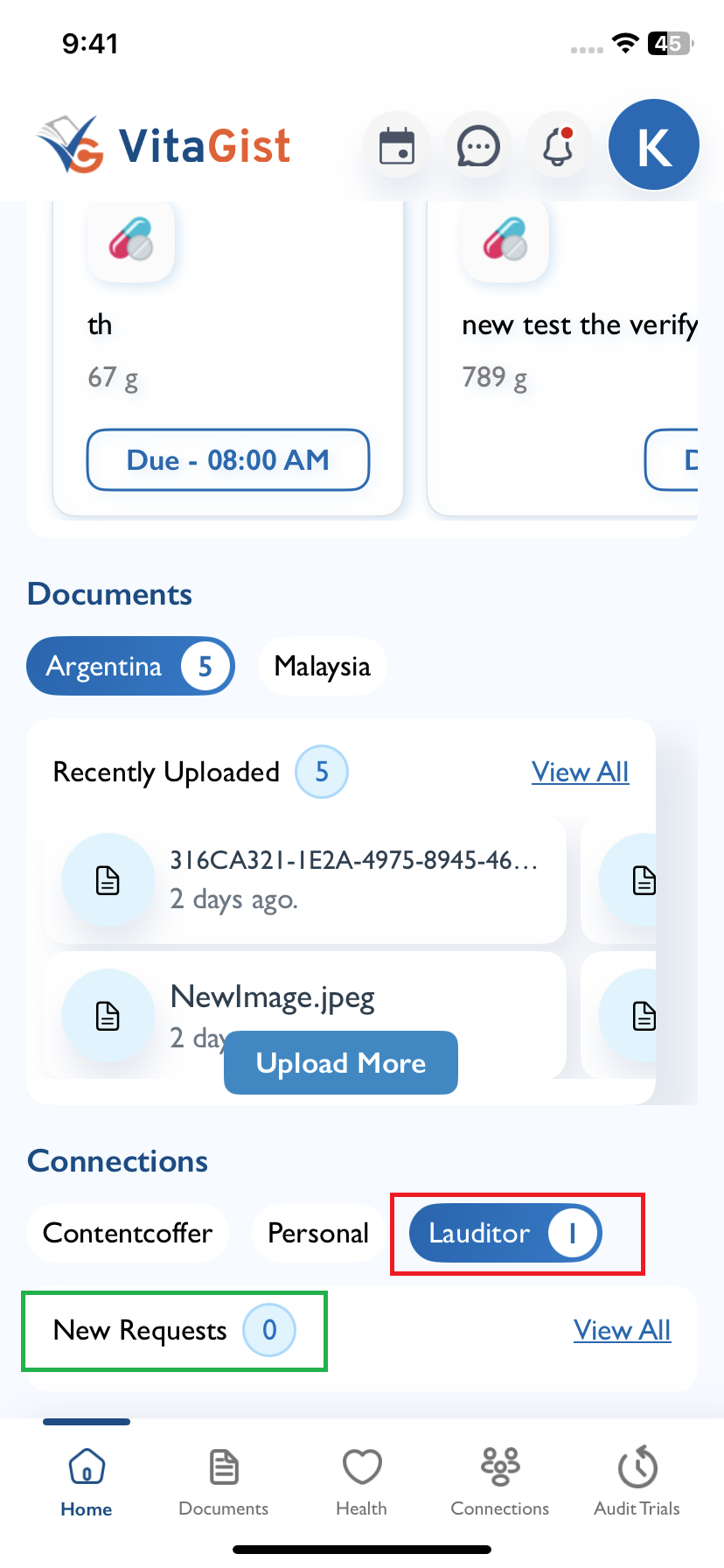Screen dimensions: 724x1568
Task: Tap the Due - 08:00 AM button
Action: tap(228, 459)
